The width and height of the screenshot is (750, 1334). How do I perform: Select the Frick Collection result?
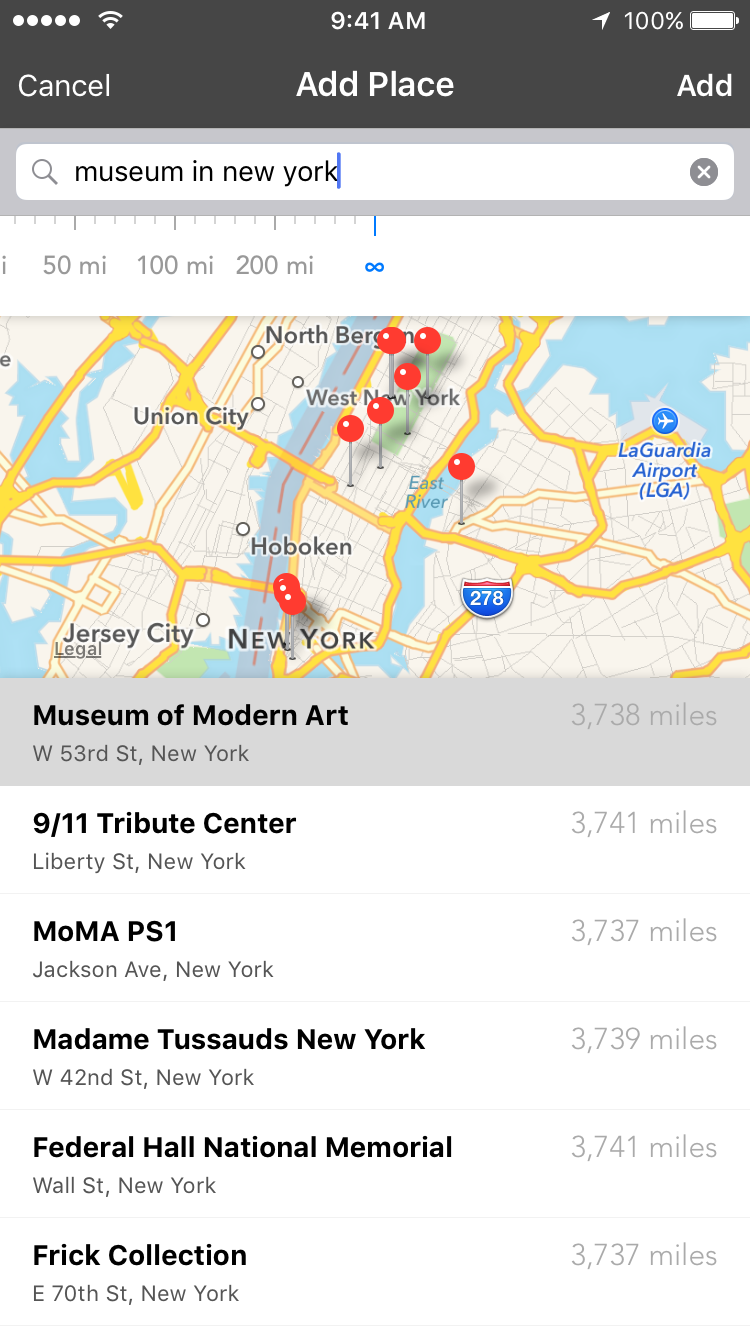coord(375,1272)
